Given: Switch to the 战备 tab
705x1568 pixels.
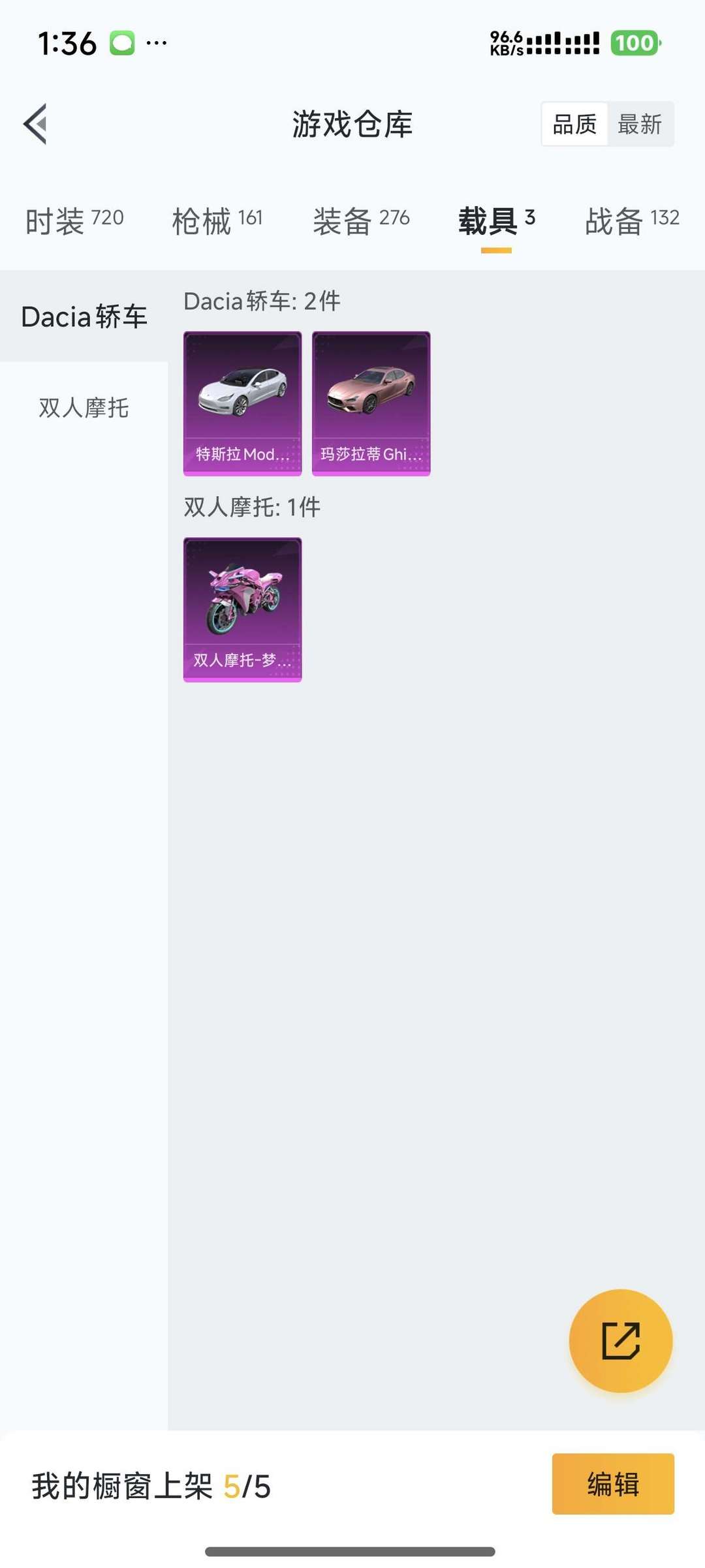Looking at the screenshot, I should (632, 221).
